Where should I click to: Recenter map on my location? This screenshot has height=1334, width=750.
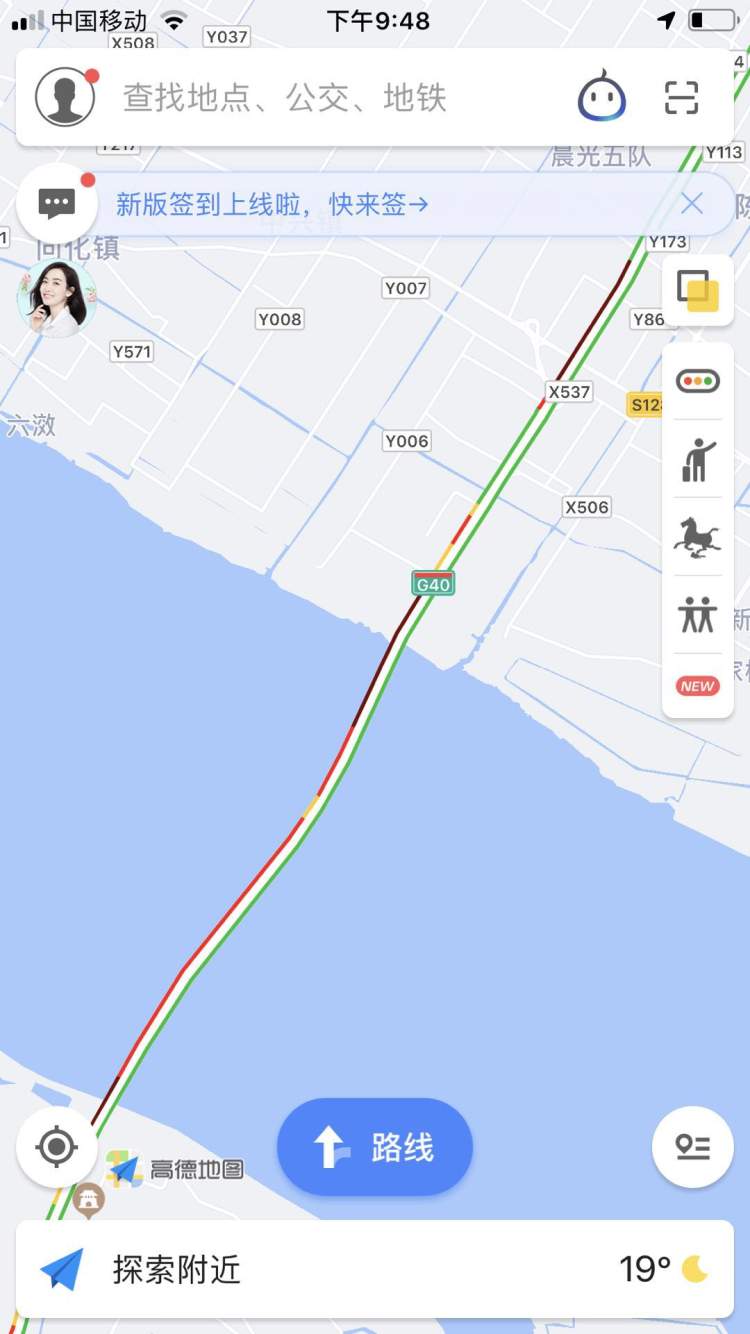pyautogui.click(x=57, y=1147)
